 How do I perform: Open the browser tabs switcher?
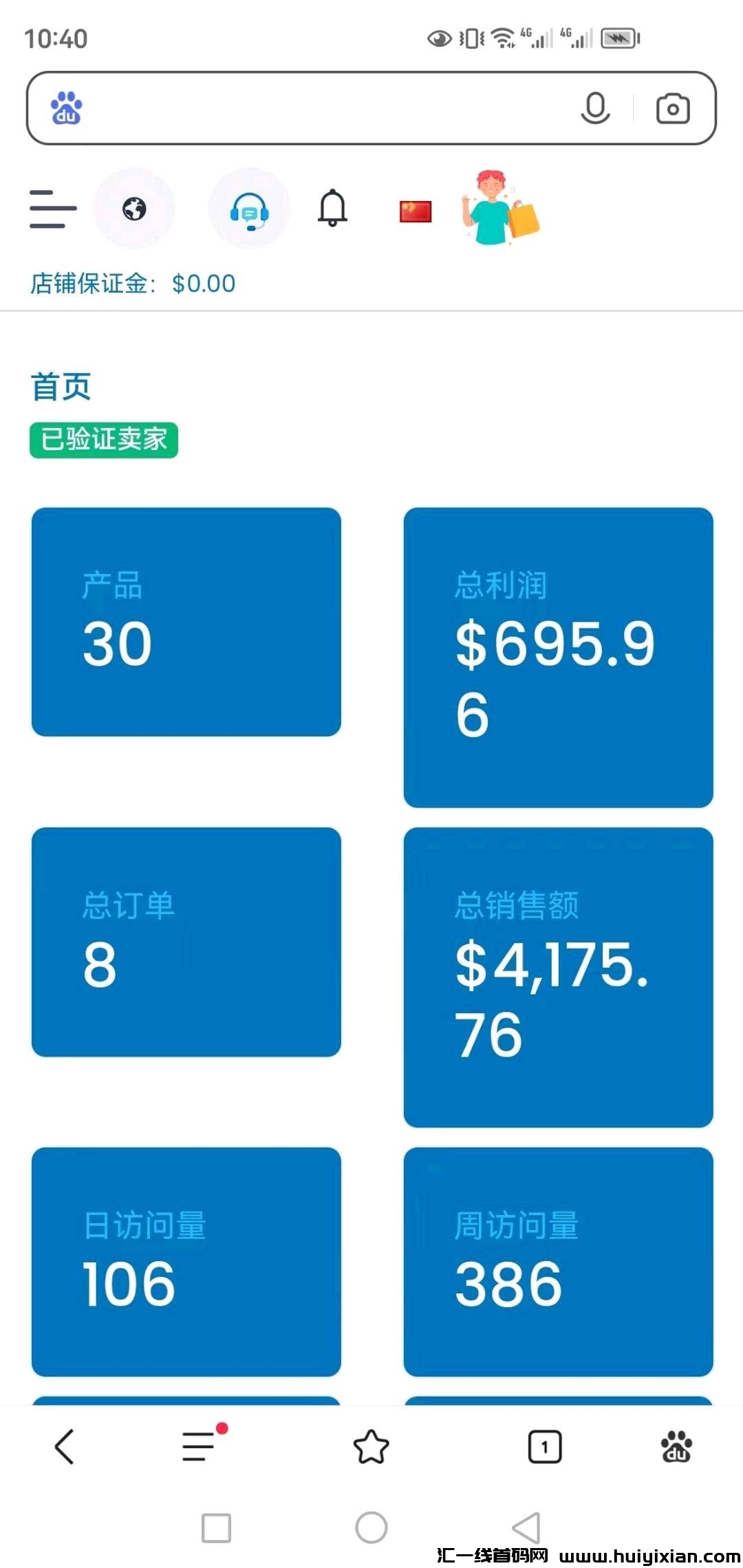[x=544, y=1446]
